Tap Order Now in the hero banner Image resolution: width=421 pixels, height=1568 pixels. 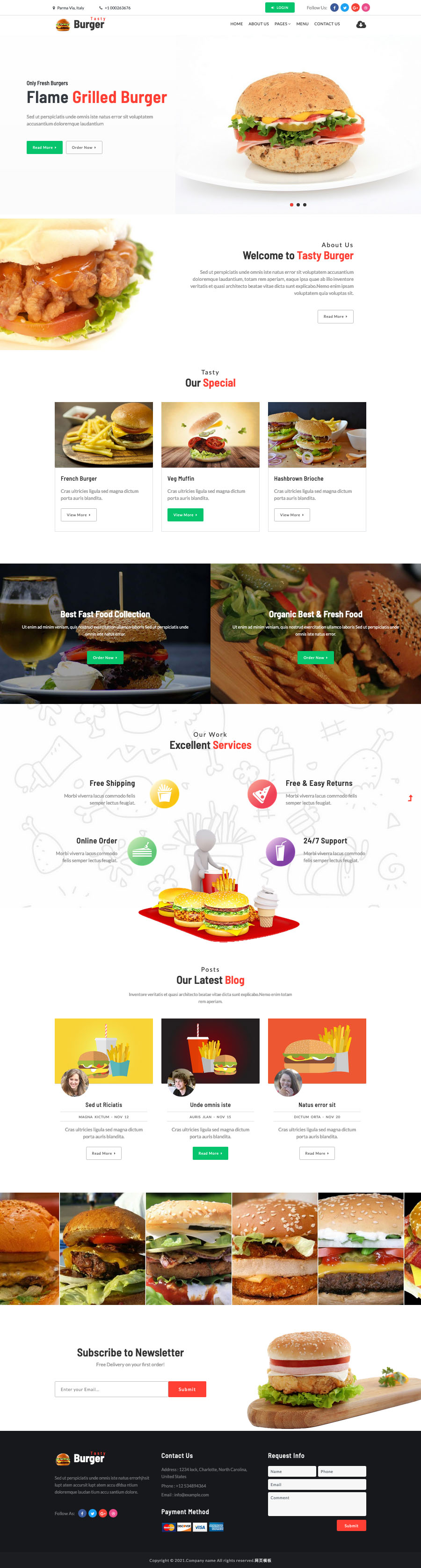[x=83, y=147]
